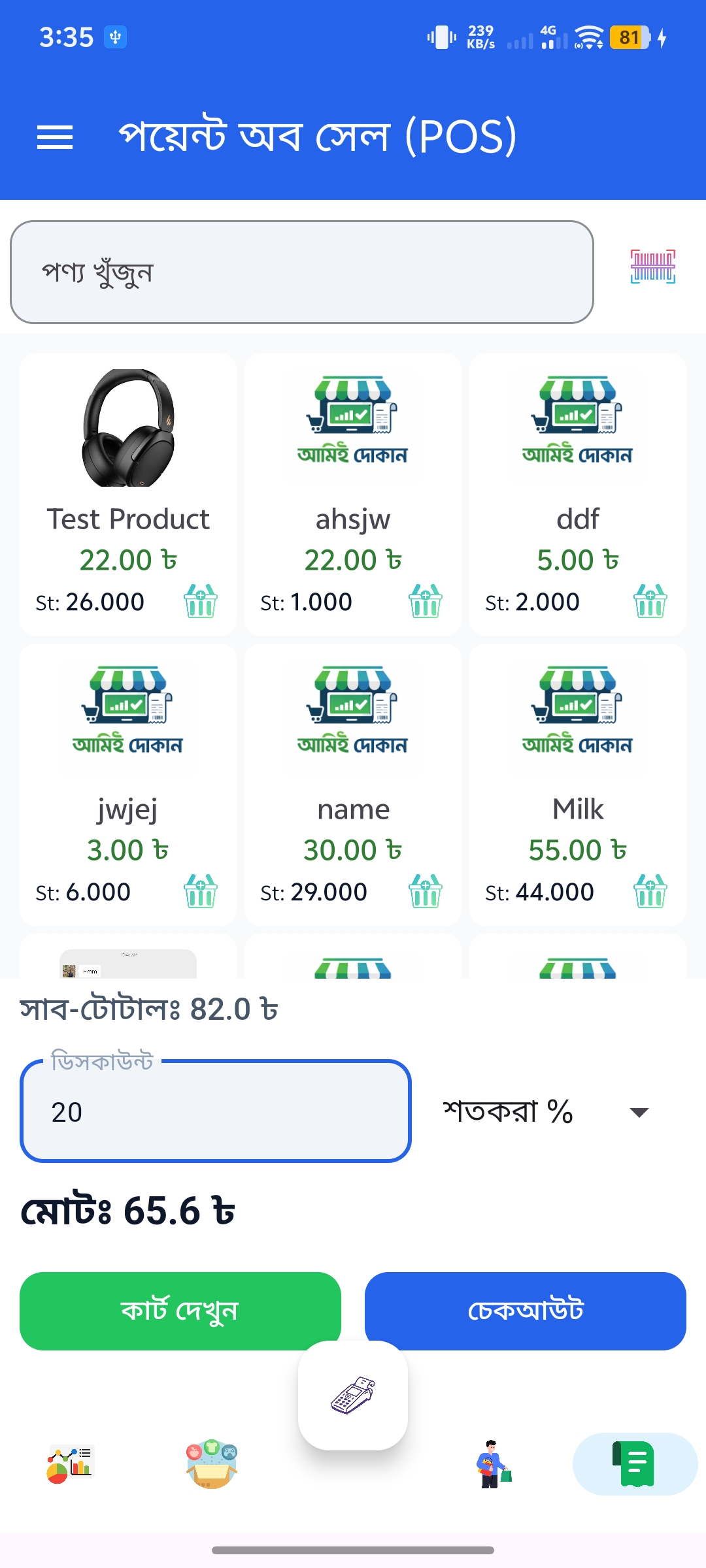706x1568 pixels.
Task: Open the hamburger drawer menu
Action: click(55, 137)
